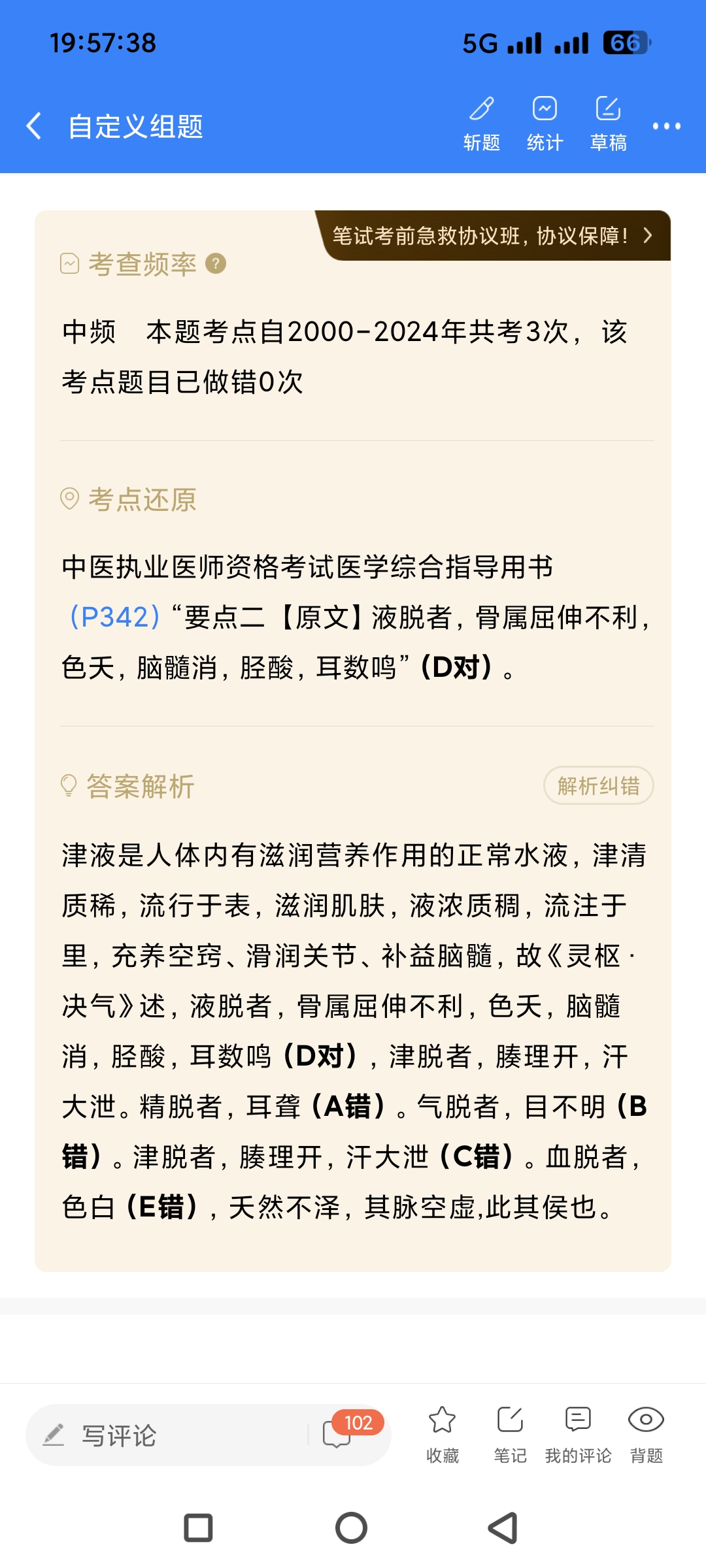
Task: Go to the system home screen
Action: click(x=352, y=1528)
